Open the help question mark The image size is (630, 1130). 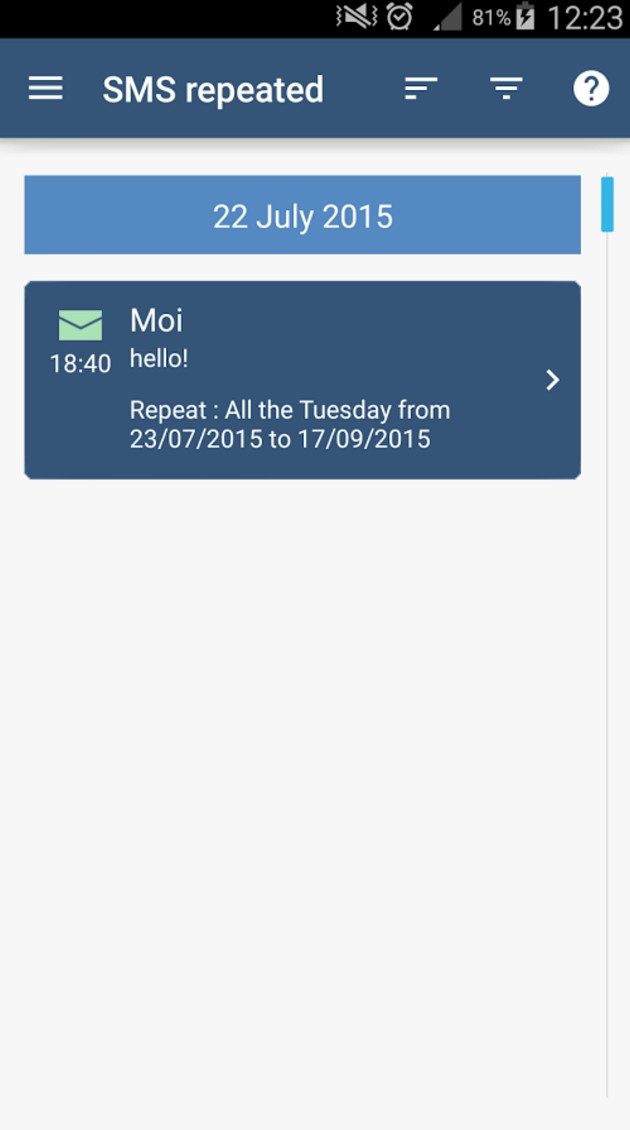591,89
